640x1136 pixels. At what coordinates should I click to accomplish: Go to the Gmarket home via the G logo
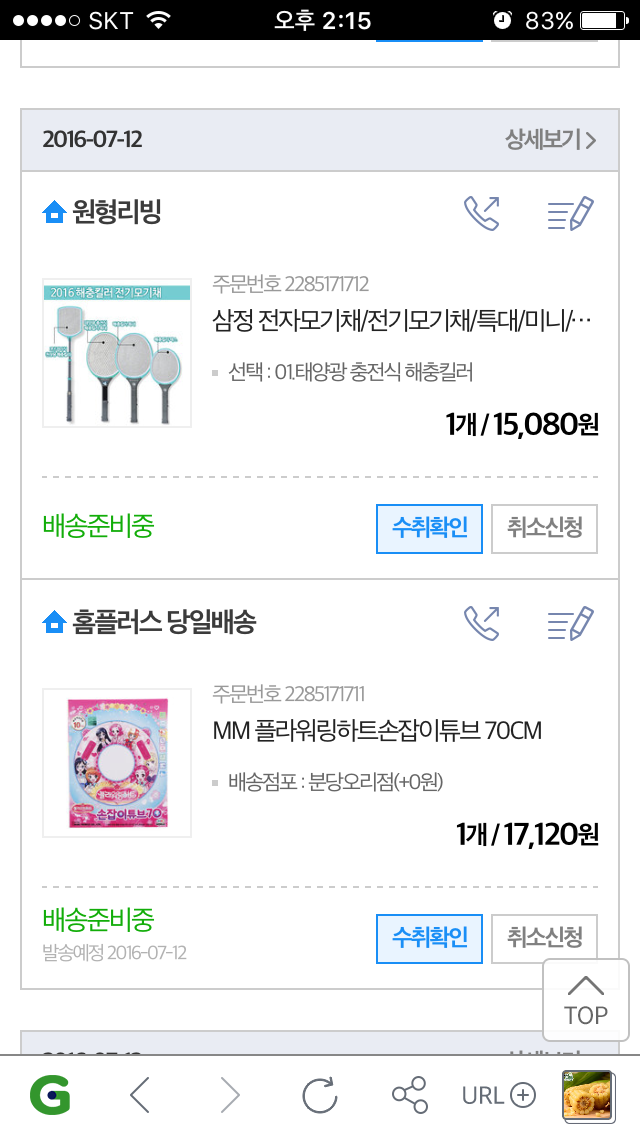coord(50,1096)
